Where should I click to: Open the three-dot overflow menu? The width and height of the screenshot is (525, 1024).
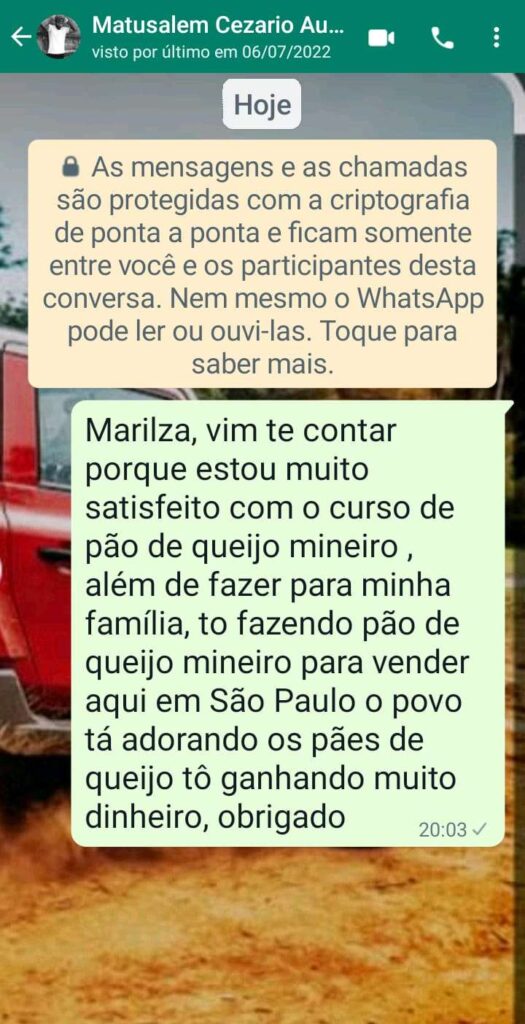[496, 37]
